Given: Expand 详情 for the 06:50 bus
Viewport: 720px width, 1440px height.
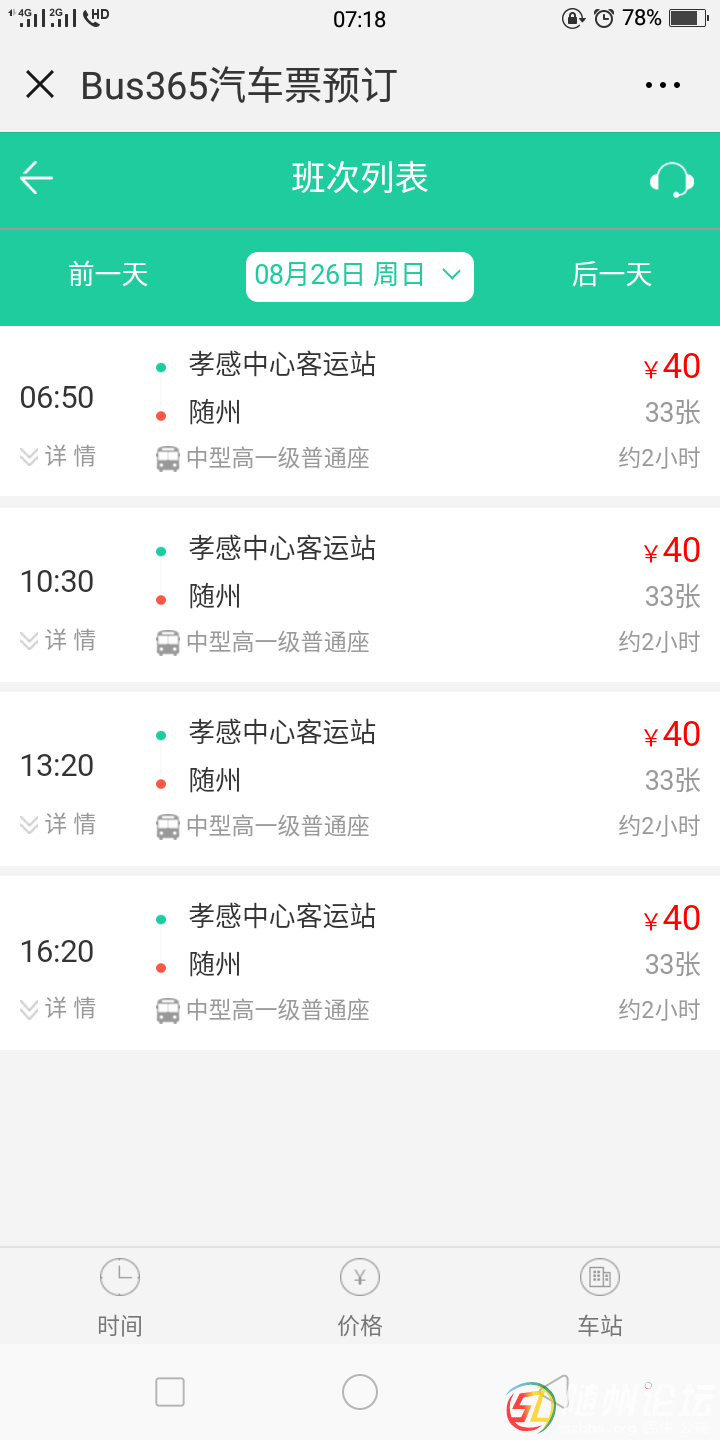Looking at the screenshot, I should pos(58,457).
